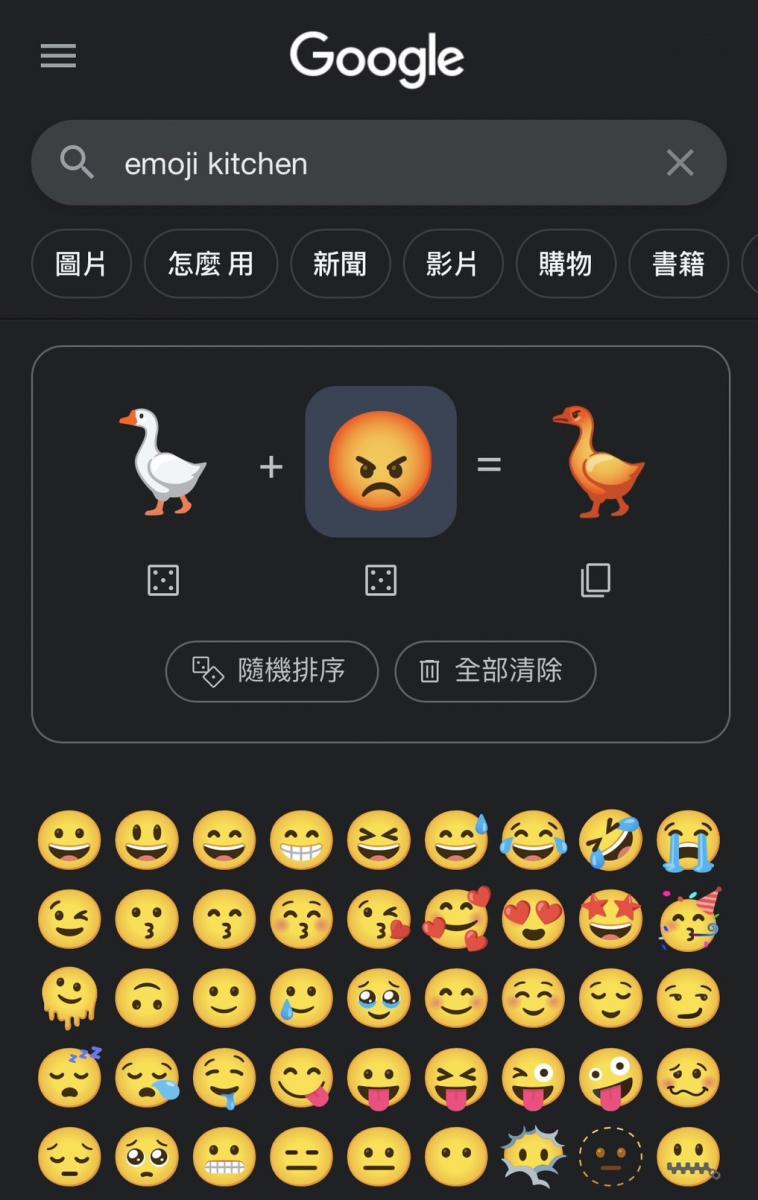This screenshot has height=1200, width=758.
Task: Open the 購物 chip
Action: click(565, 264)
